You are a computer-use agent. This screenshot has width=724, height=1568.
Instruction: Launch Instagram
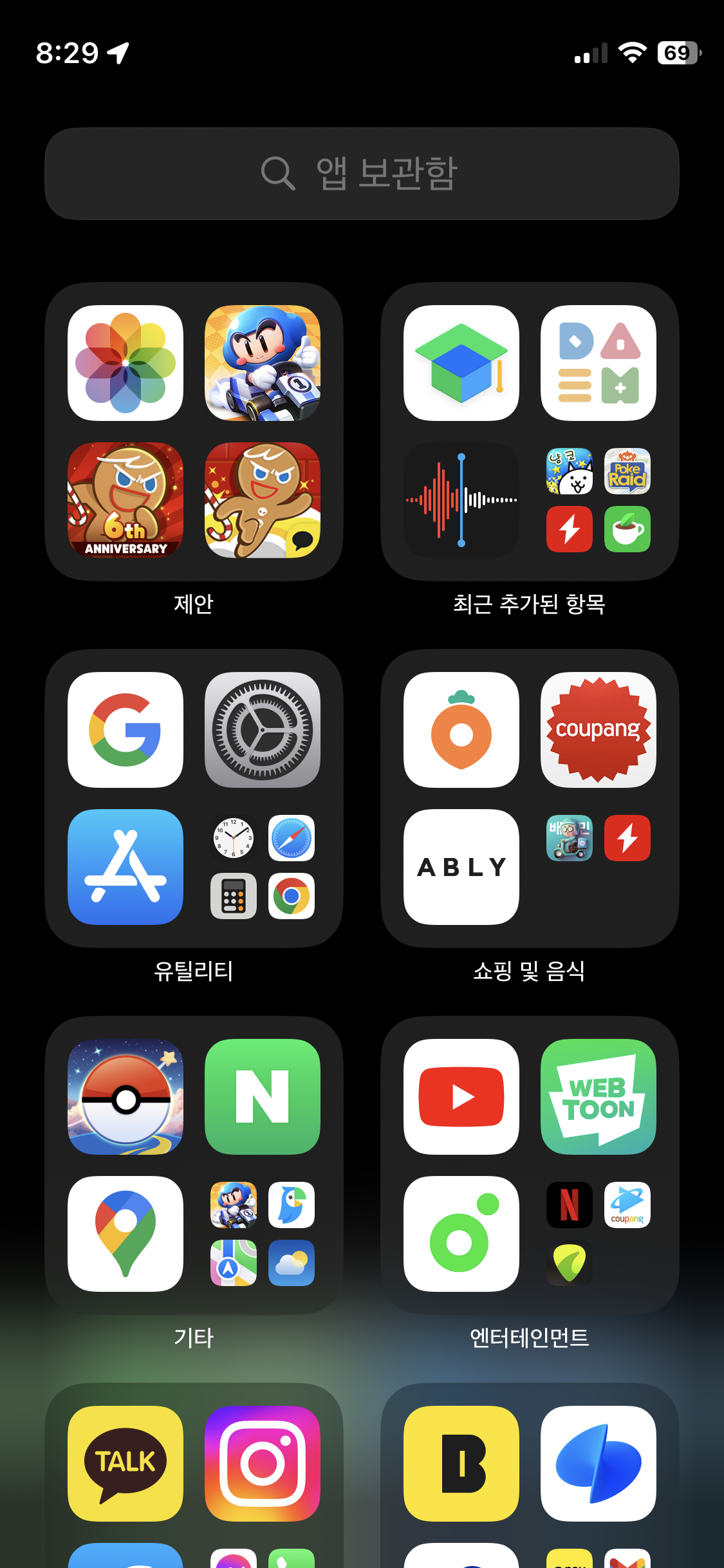[263, 1464]
